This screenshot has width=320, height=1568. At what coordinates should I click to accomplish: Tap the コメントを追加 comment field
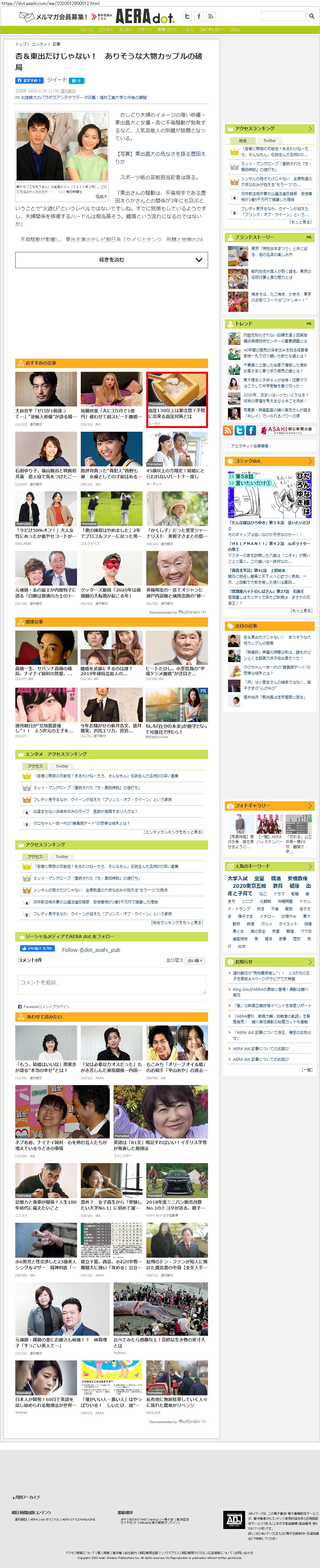click(x=111, y=982)
